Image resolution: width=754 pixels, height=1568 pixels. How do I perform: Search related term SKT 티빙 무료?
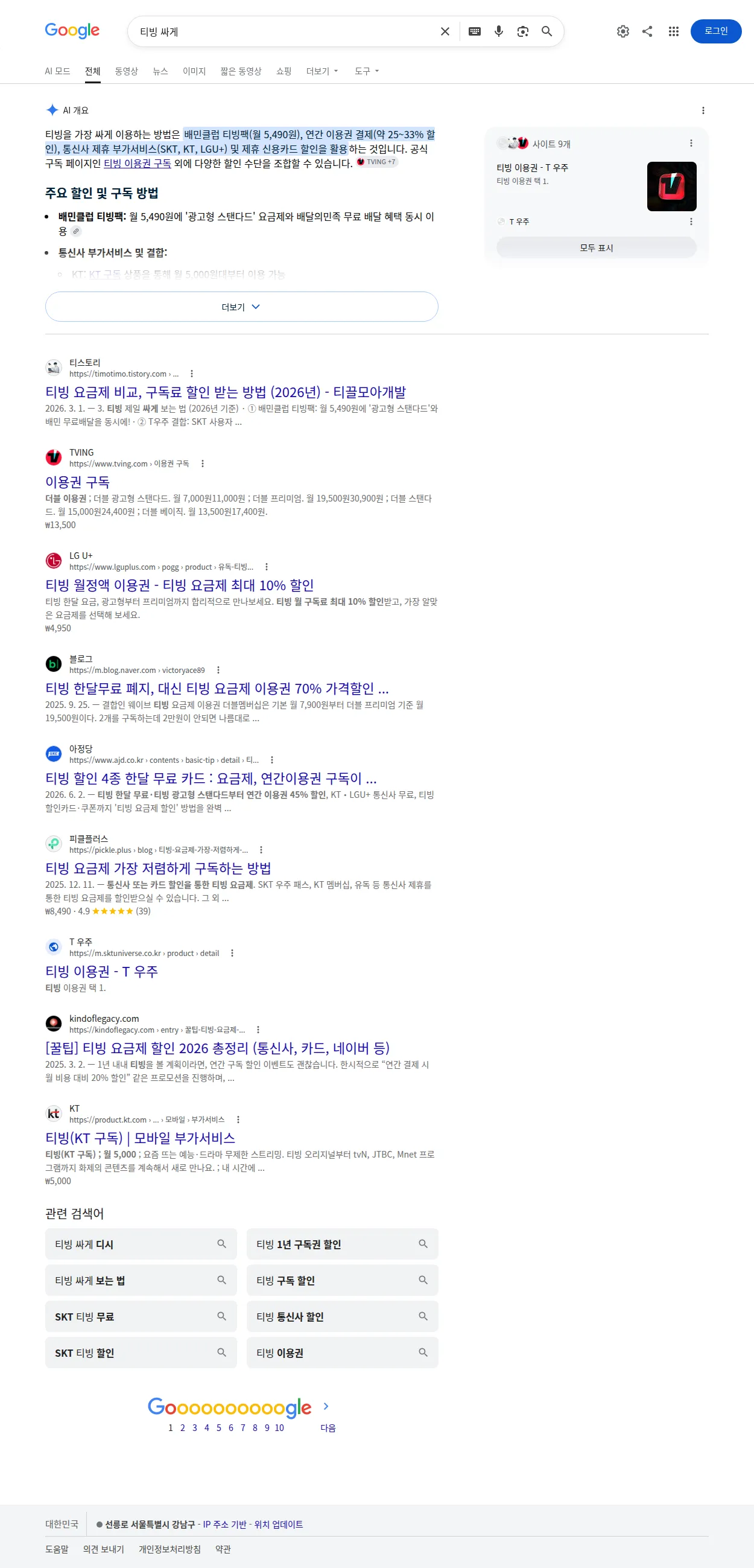click(x=141, y=1316)
